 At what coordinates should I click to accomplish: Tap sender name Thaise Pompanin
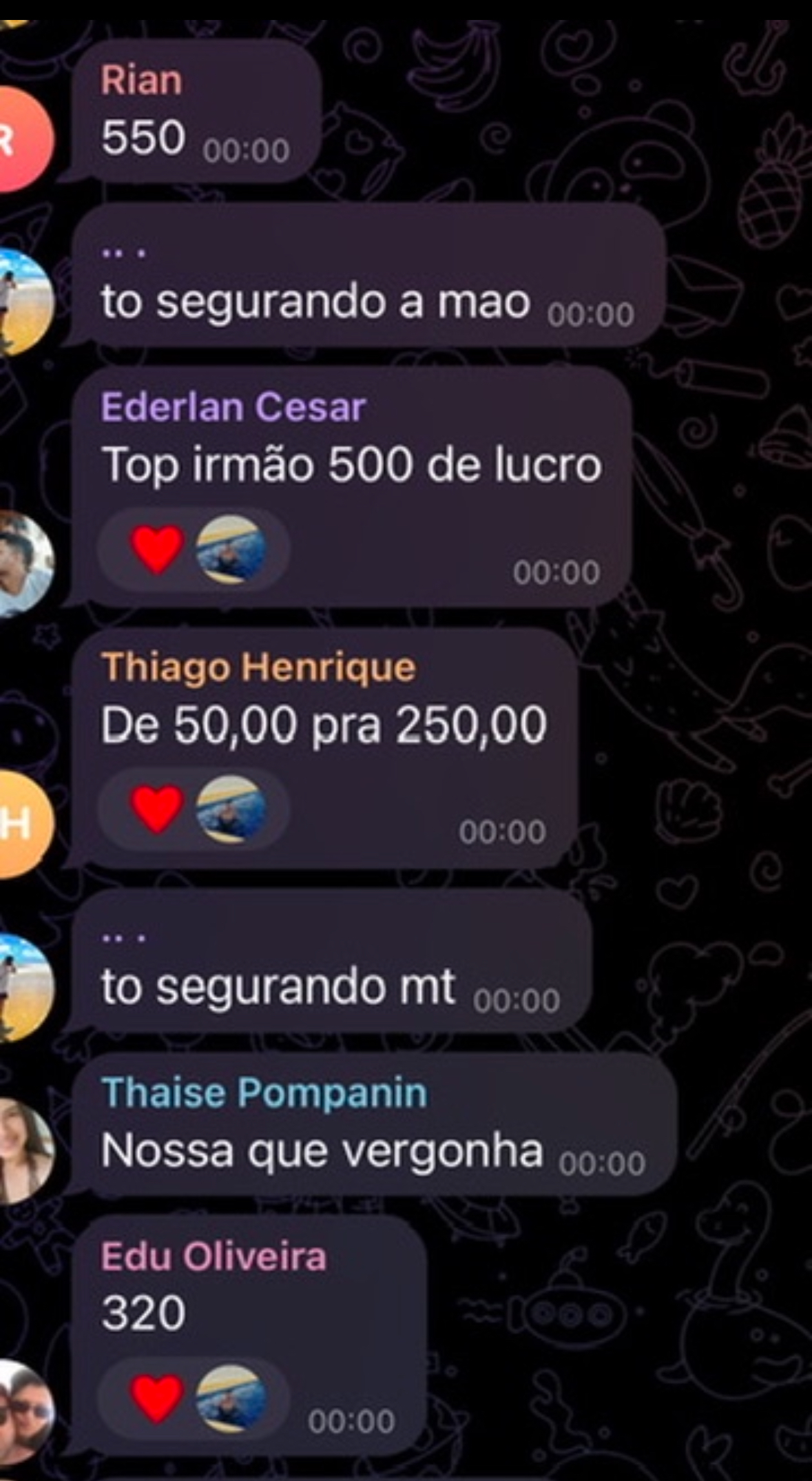click(264, 1092)
